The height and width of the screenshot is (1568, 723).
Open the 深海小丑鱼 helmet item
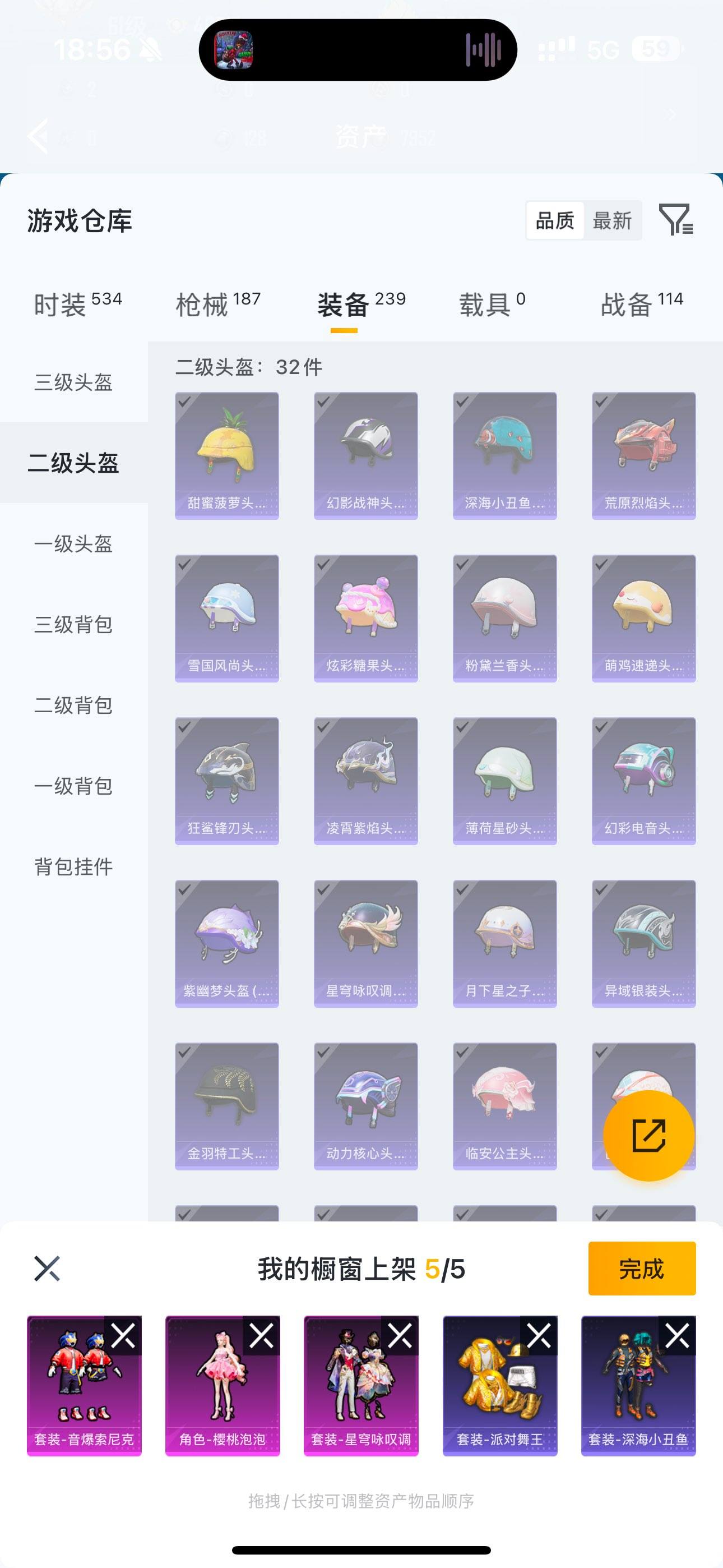pos(504,454)
